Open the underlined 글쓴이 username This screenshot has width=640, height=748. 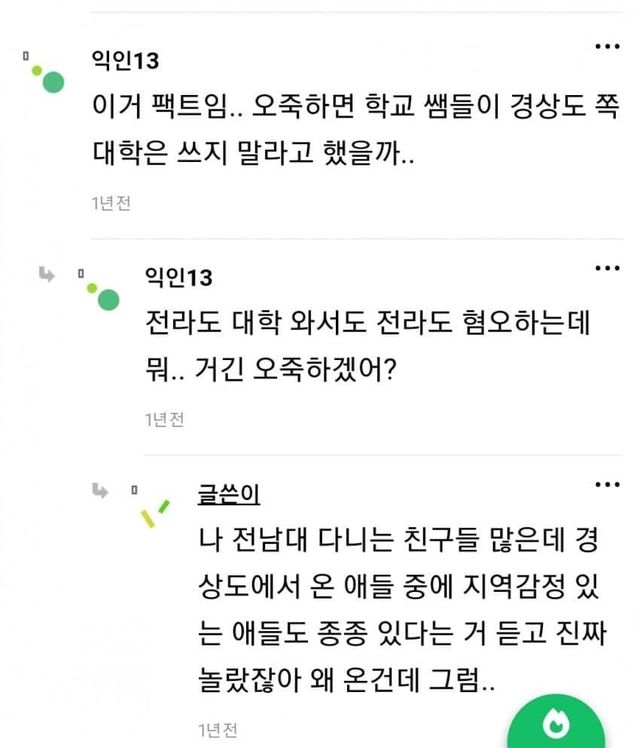(x=230, y=494)
